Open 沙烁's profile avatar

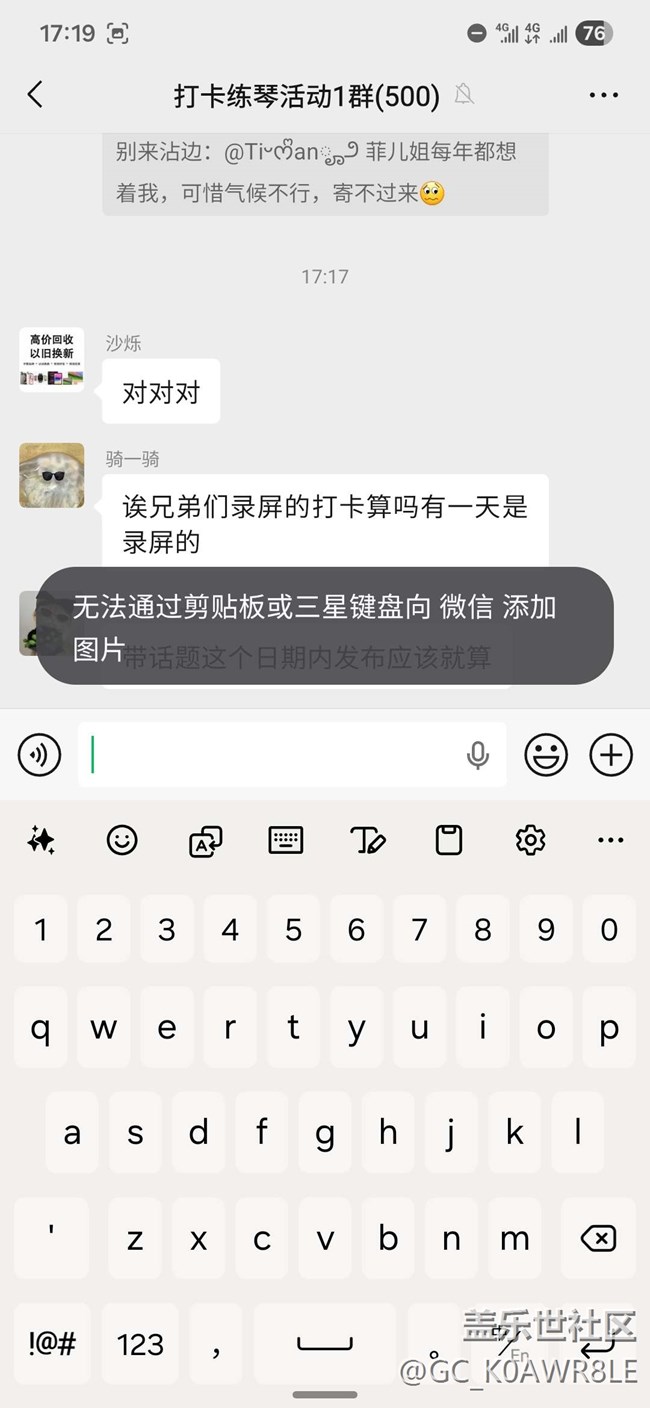pyautogui.click(x=52, y=359)
